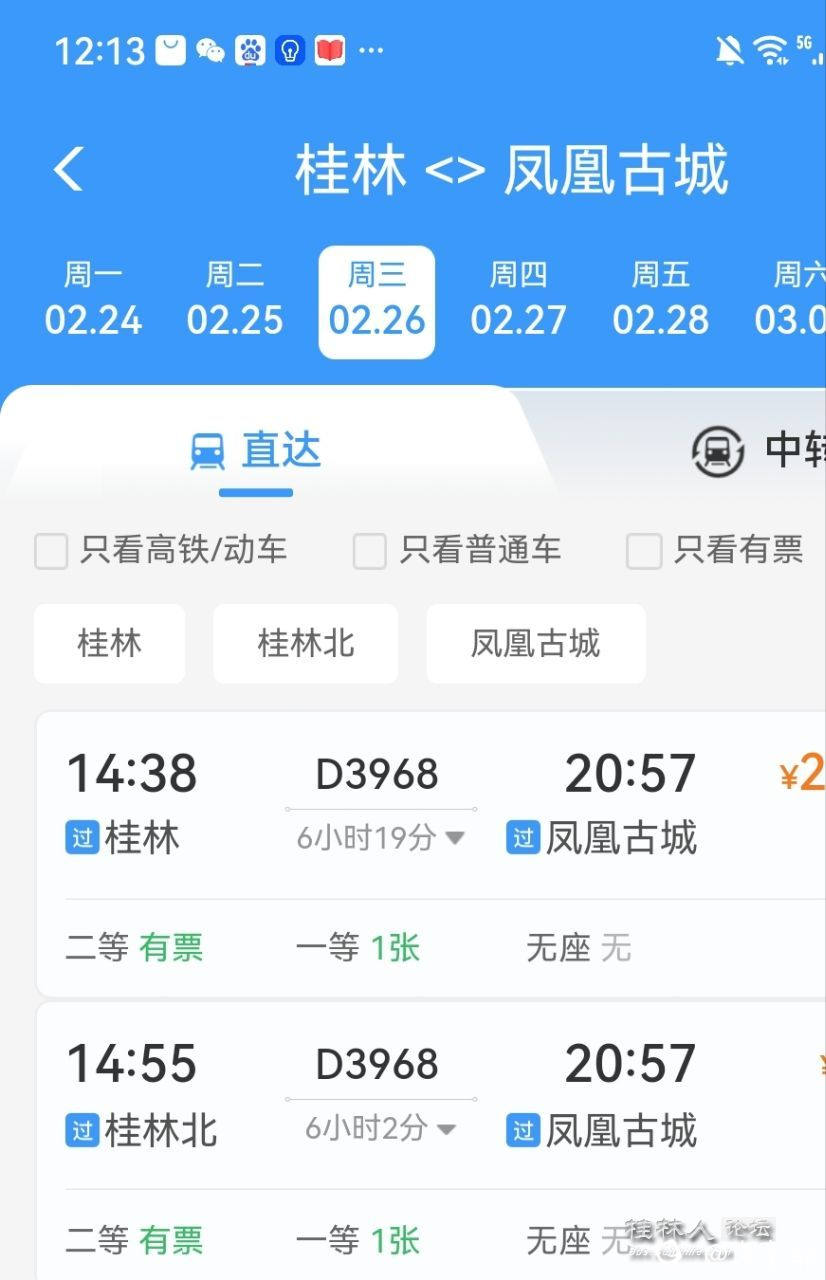Open the 直达 direct trains tab

(x=257, y=451)
